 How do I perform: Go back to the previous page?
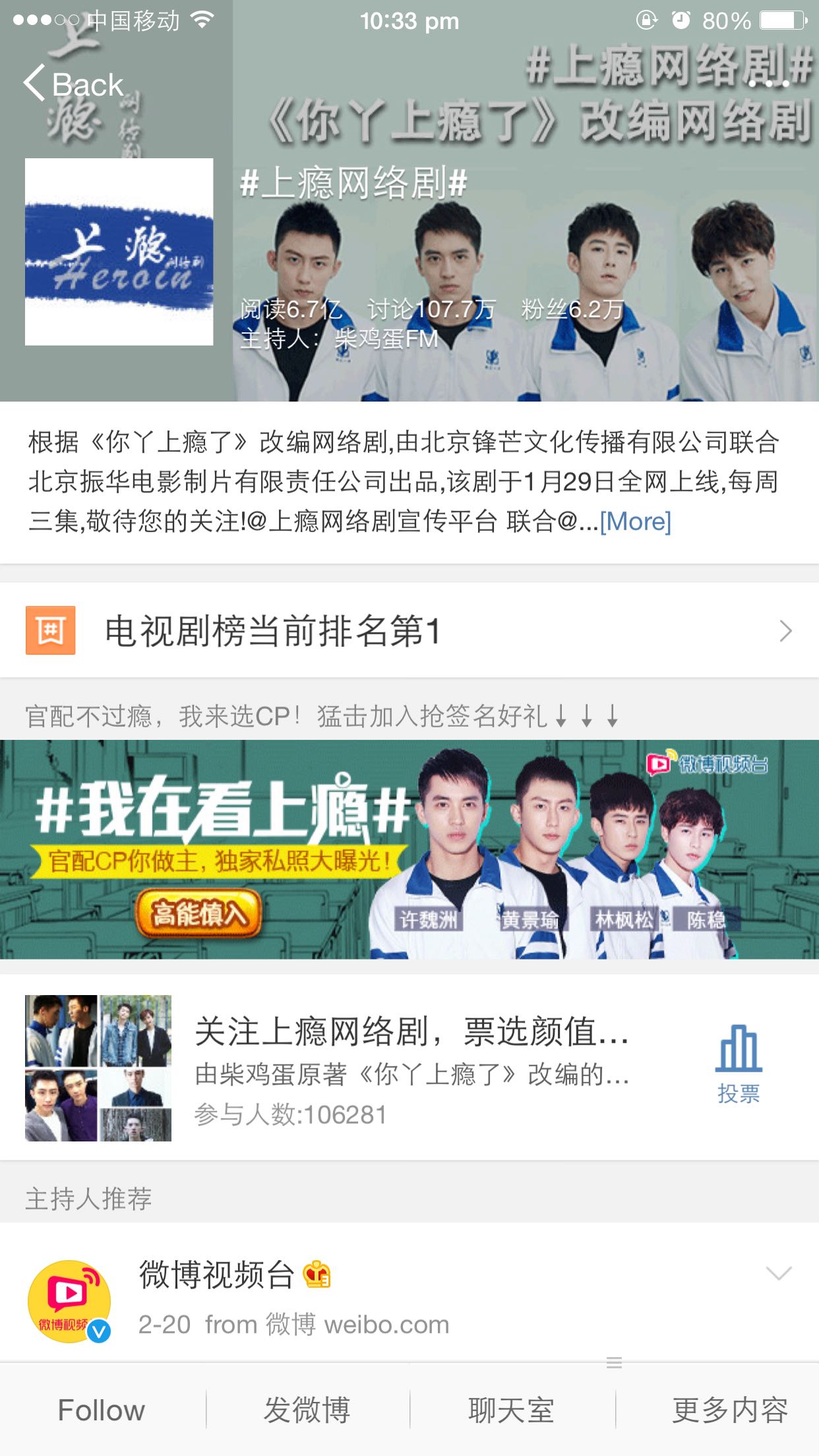point(73,84)
